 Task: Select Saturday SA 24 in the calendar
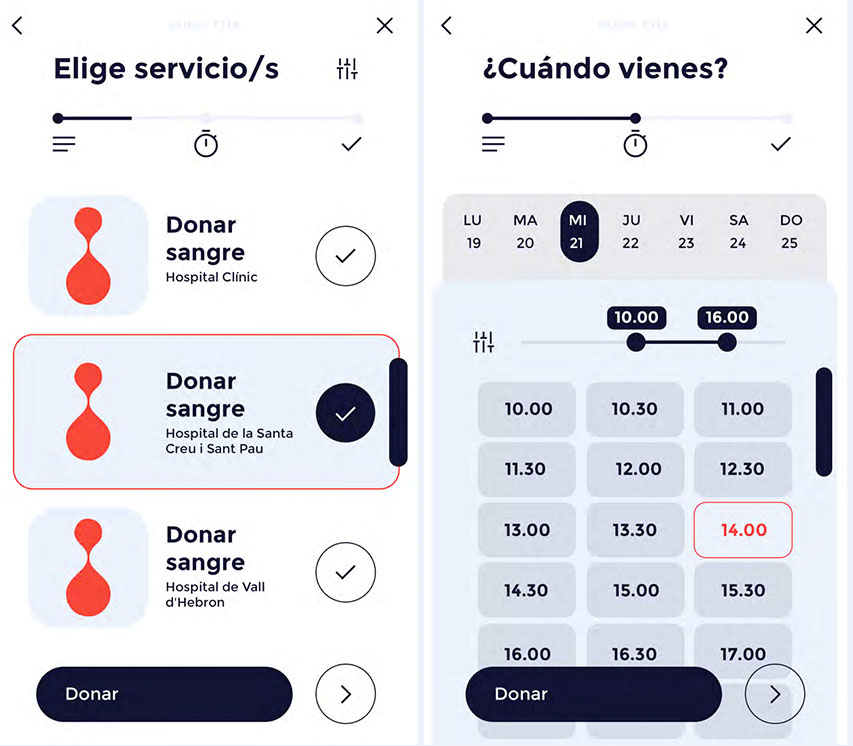click(x=738, y=231)
